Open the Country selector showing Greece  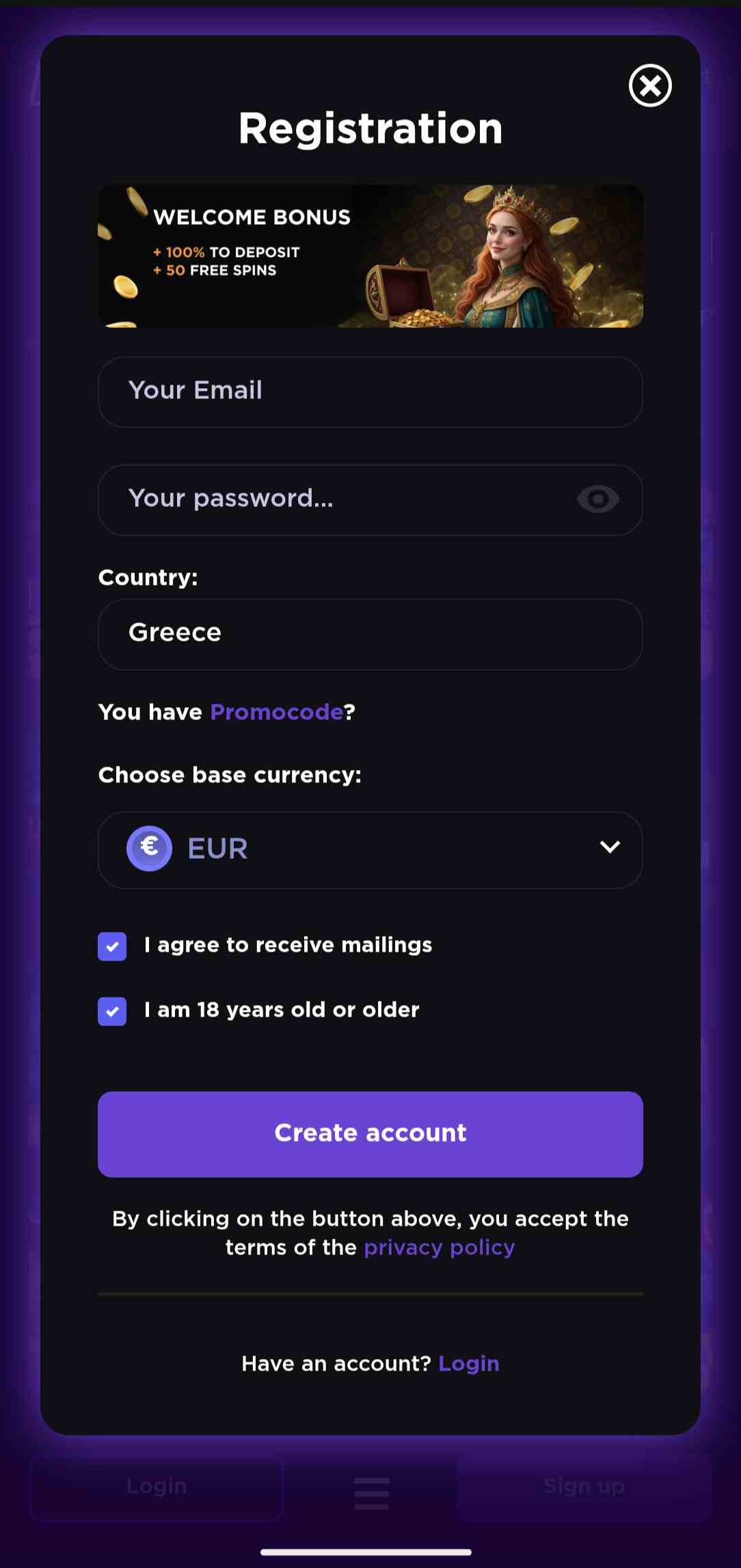coord(370,634)
